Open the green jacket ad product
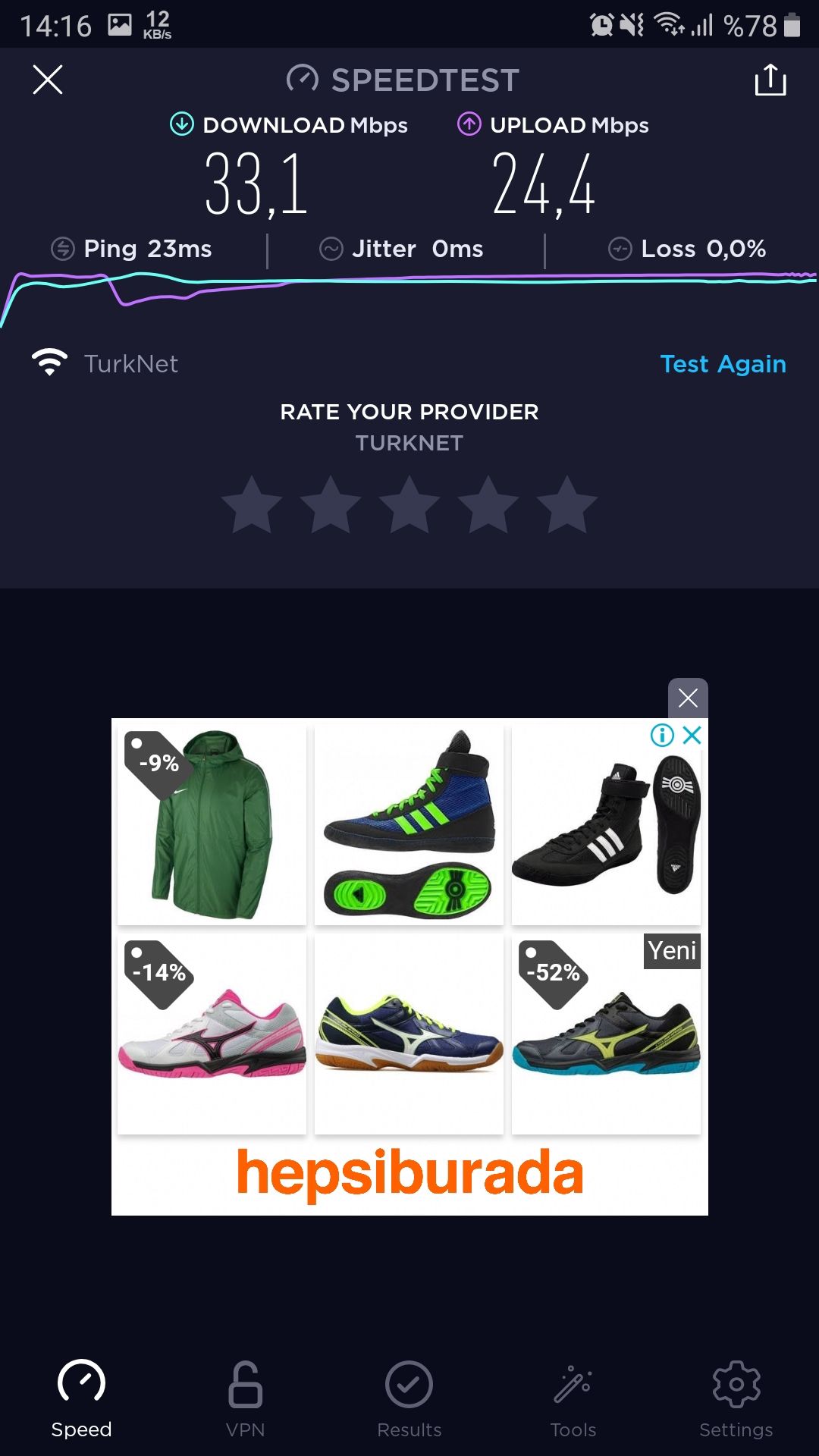The height and width of the screenshot is (1456, 819). tap(212, 824)
